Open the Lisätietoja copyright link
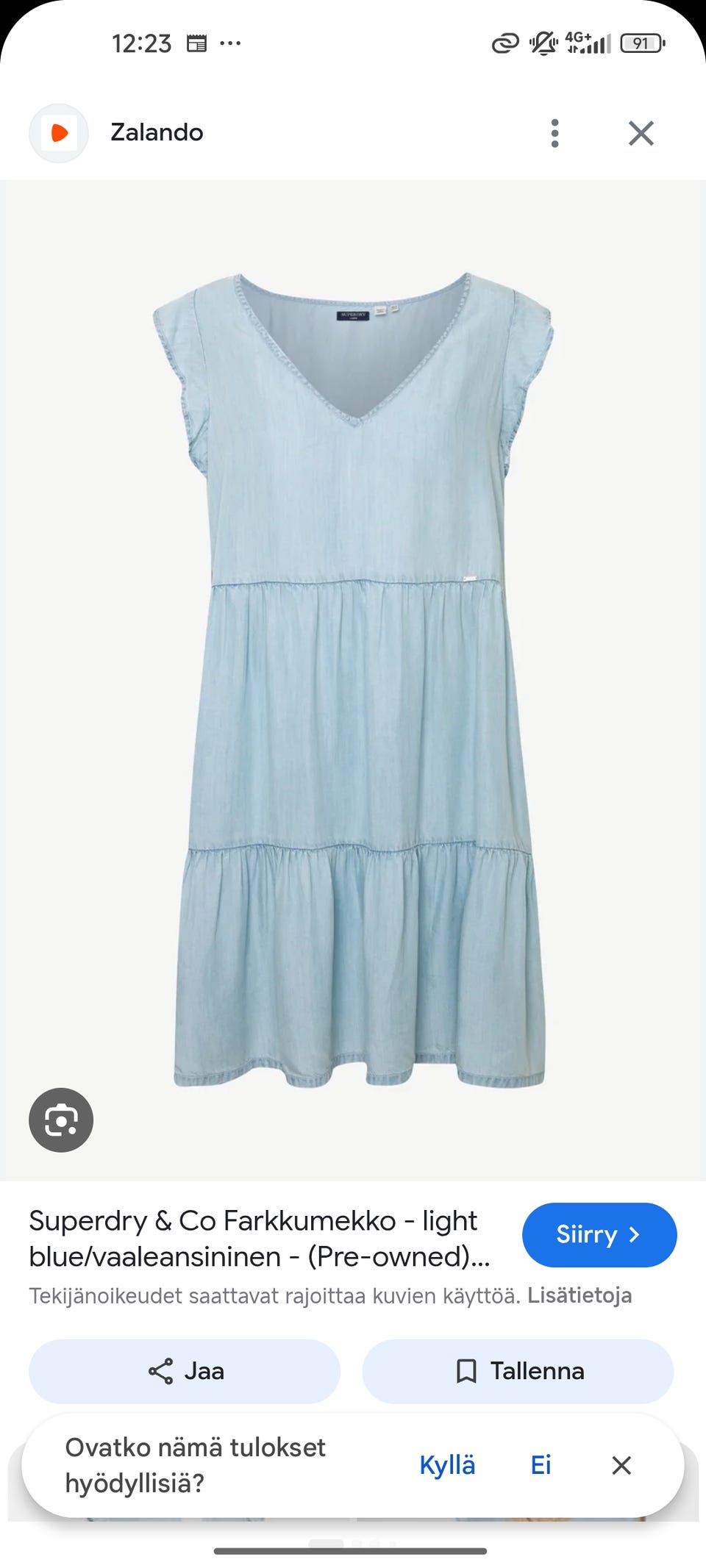Screen dimensions: 706x1568 pos(580,1295)
